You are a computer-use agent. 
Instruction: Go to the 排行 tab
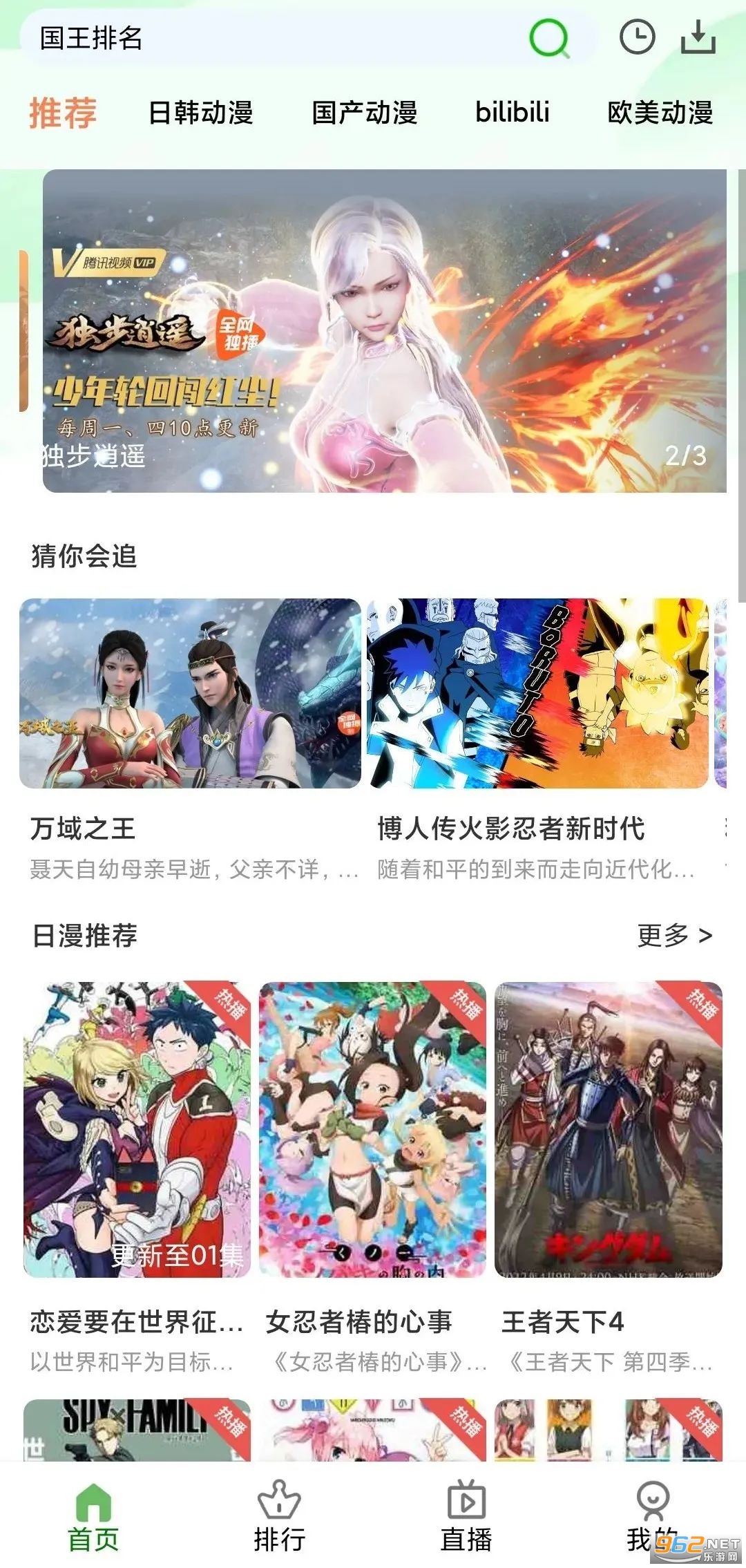coord(279,1512)
